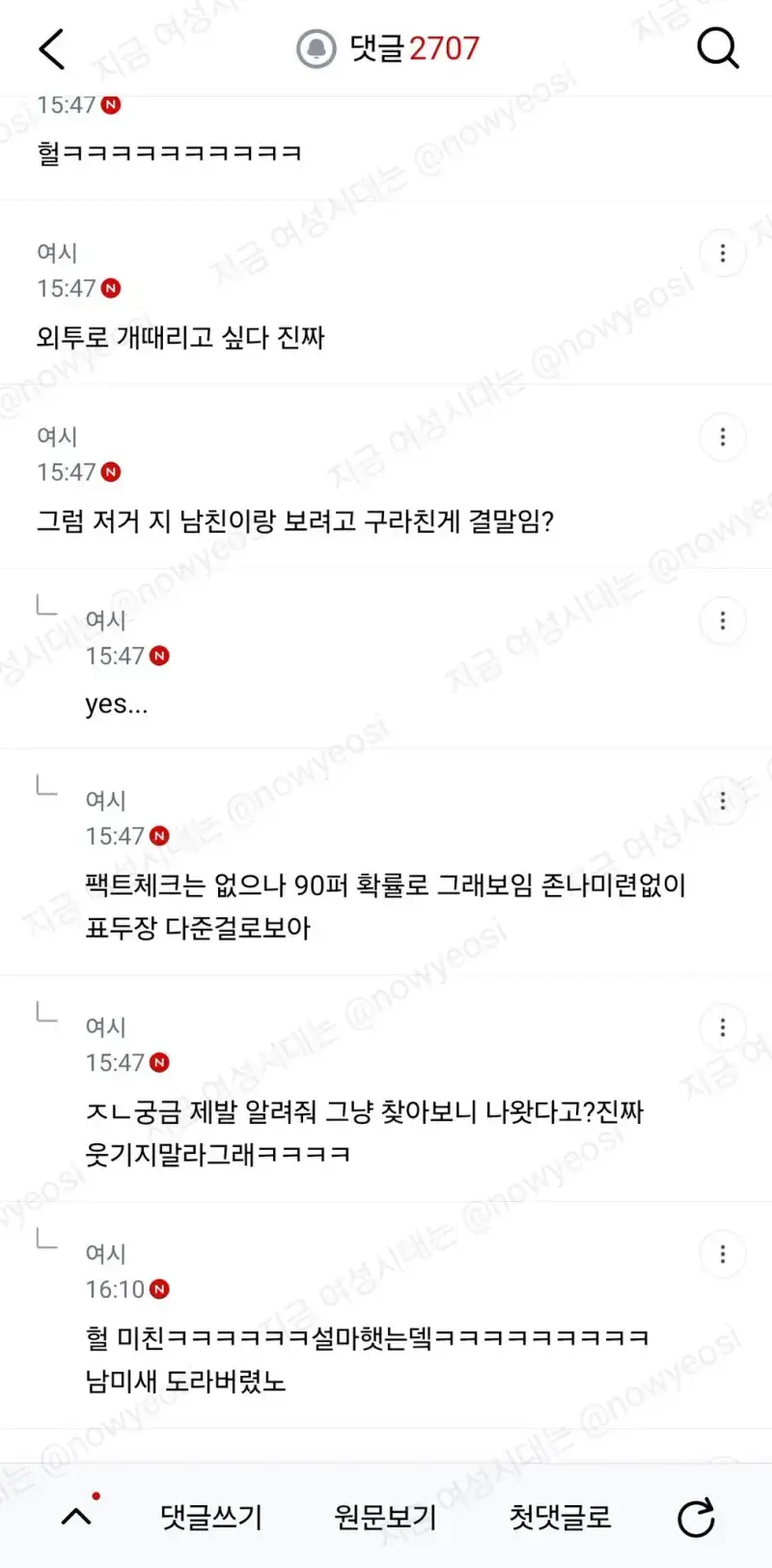Screen dimensions: 772x1568
Task: Go back using the top-left arrow
Action: [x=52, y=48]
